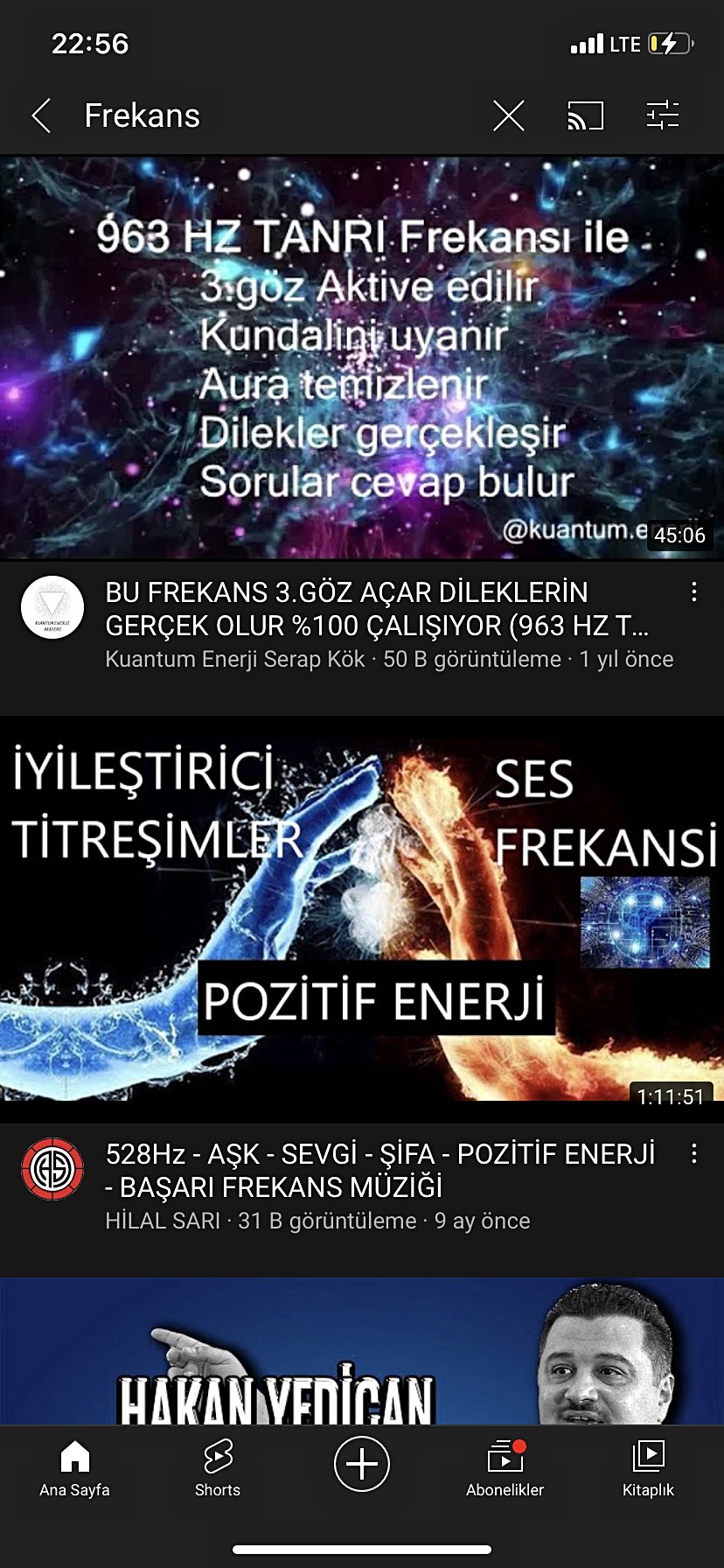This screenshot has height=1568, width=724.
Task: Switch to the Kitaplık tab
Action: click(x=648, y=1468)
